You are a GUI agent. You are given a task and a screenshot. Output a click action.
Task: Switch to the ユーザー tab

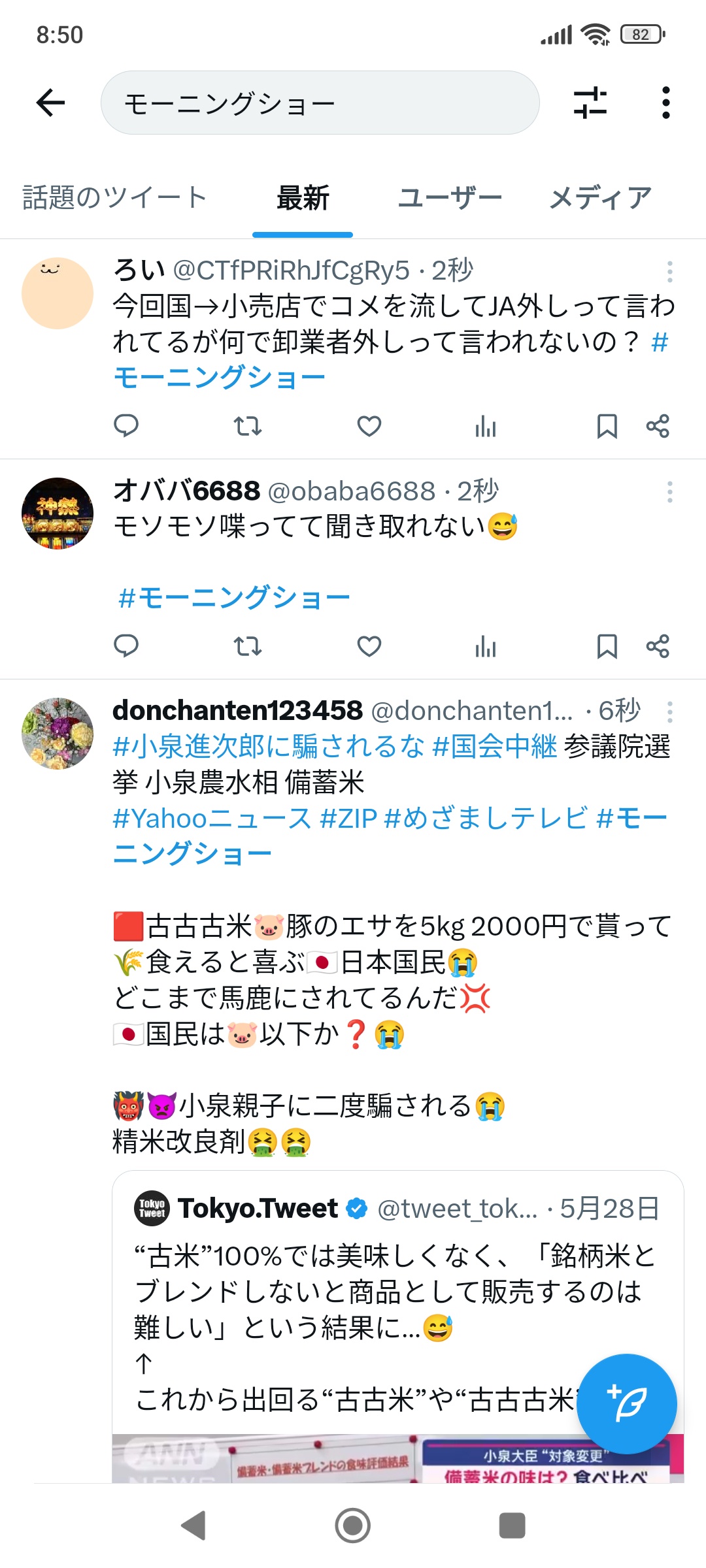(450, 197)
